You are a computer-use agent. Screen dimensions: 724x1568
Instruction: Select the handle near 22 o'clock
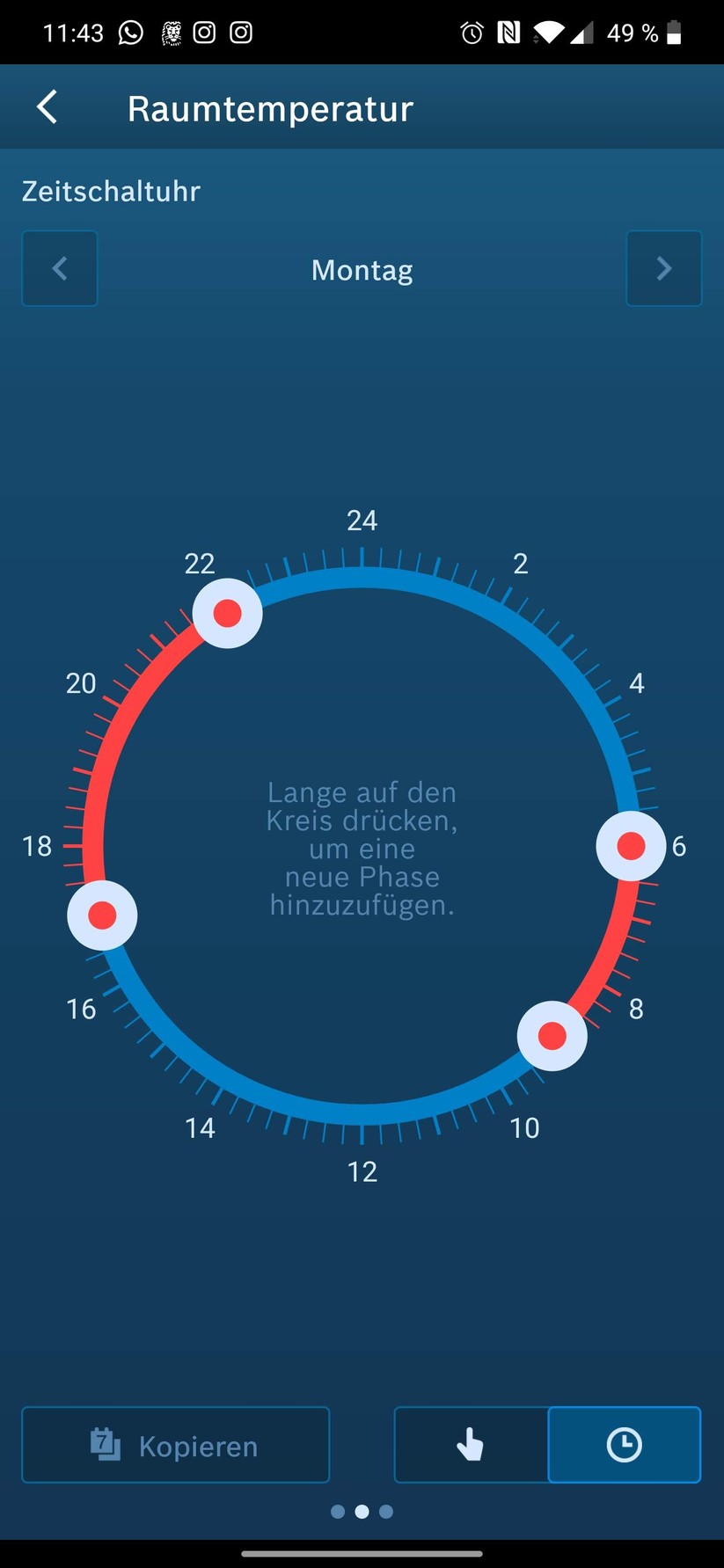pyautogui.click(x=227, y=613)
